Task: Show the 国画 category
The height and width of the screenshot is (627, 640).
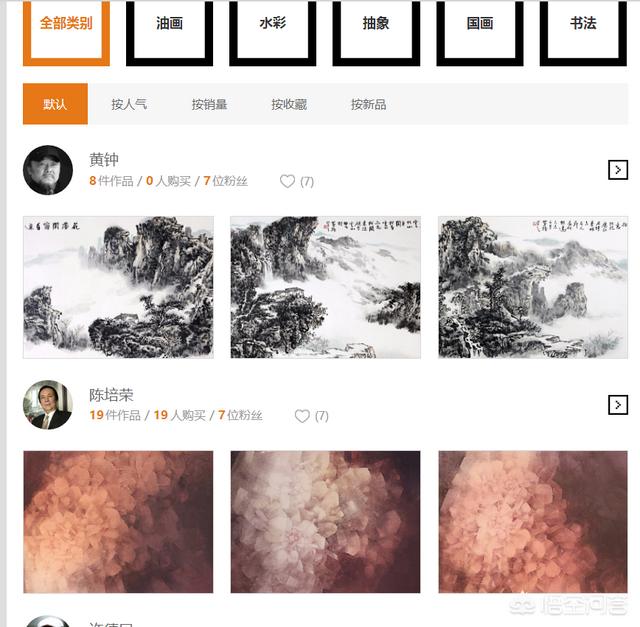Action: [480, 24]
